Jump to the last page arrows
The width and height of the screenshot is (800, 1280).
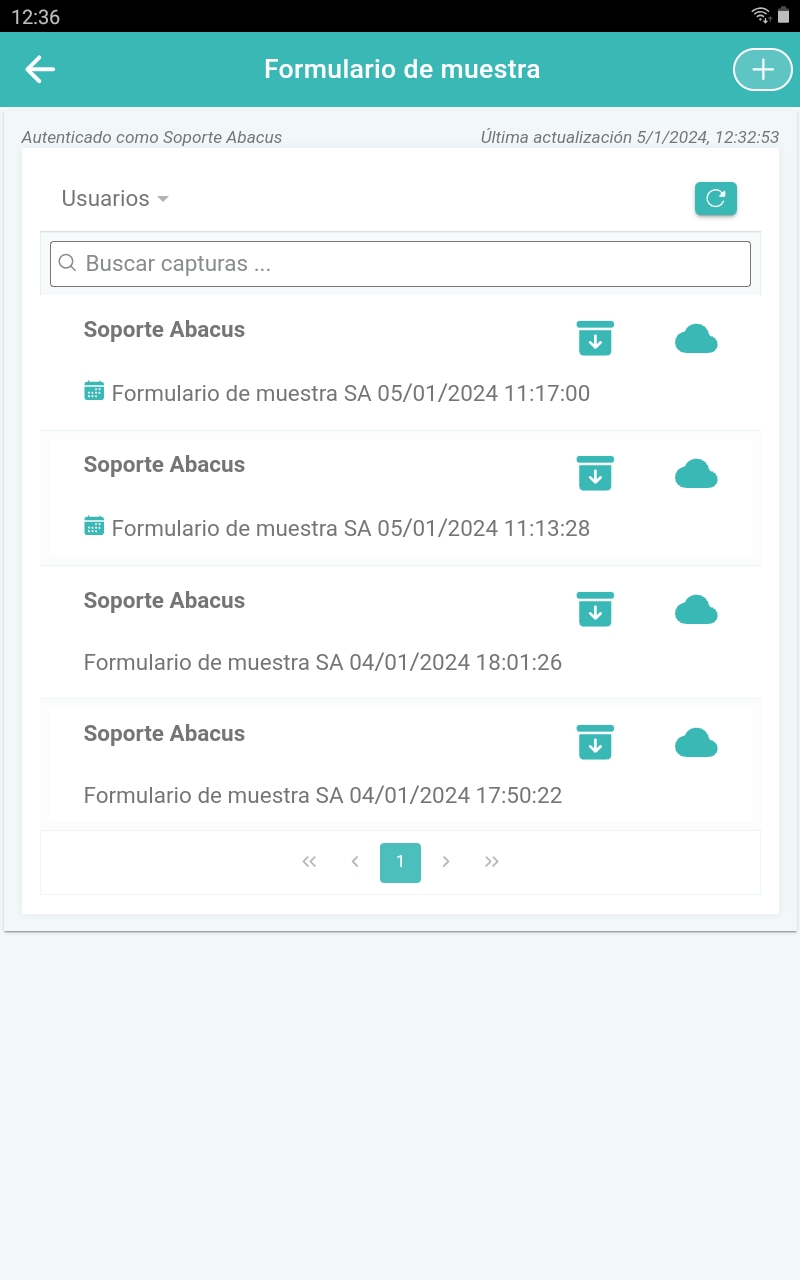[x=491, y=862]
